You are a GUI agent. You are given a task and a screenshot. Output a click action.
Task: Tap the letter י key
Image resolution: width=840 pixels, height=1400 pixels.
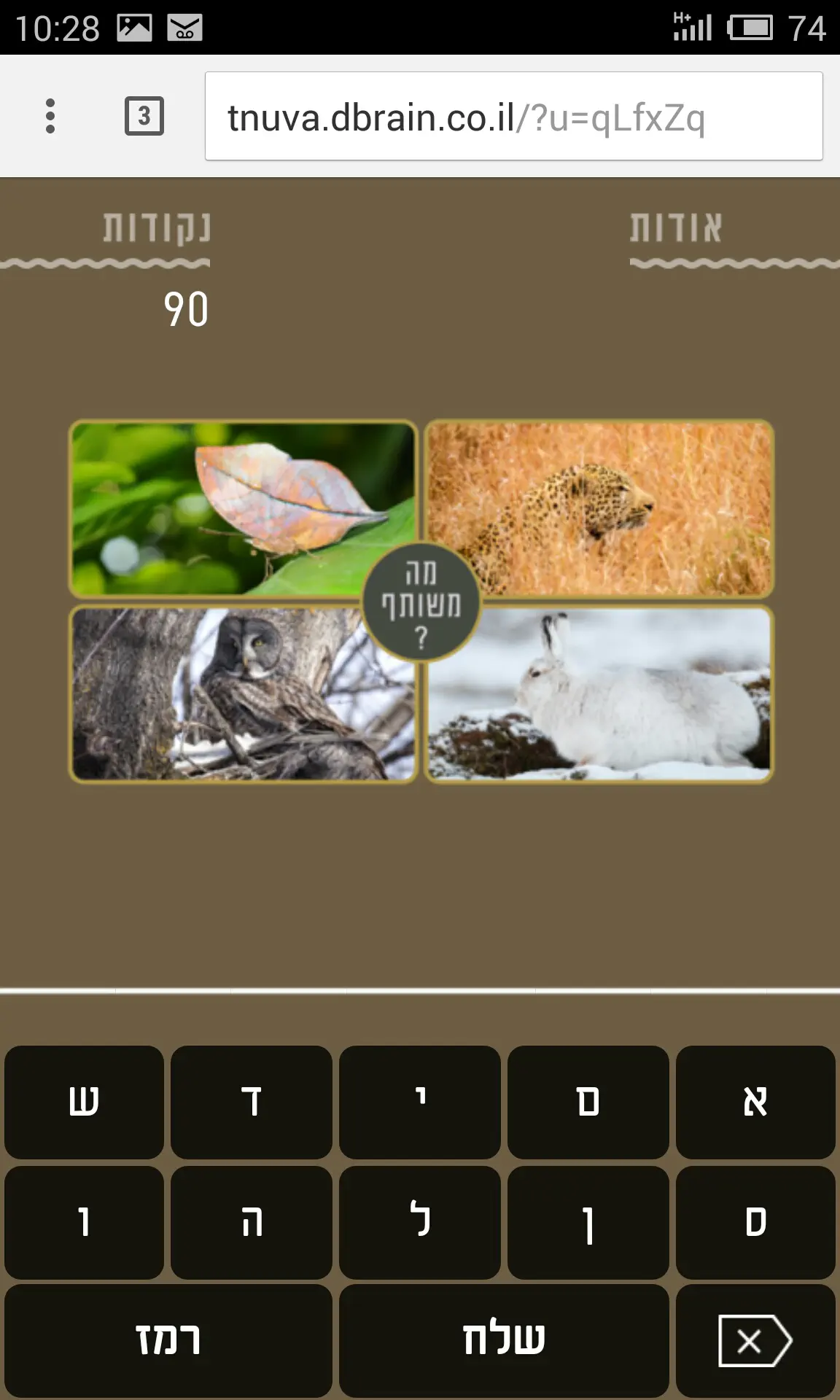tap(420, 1102)
